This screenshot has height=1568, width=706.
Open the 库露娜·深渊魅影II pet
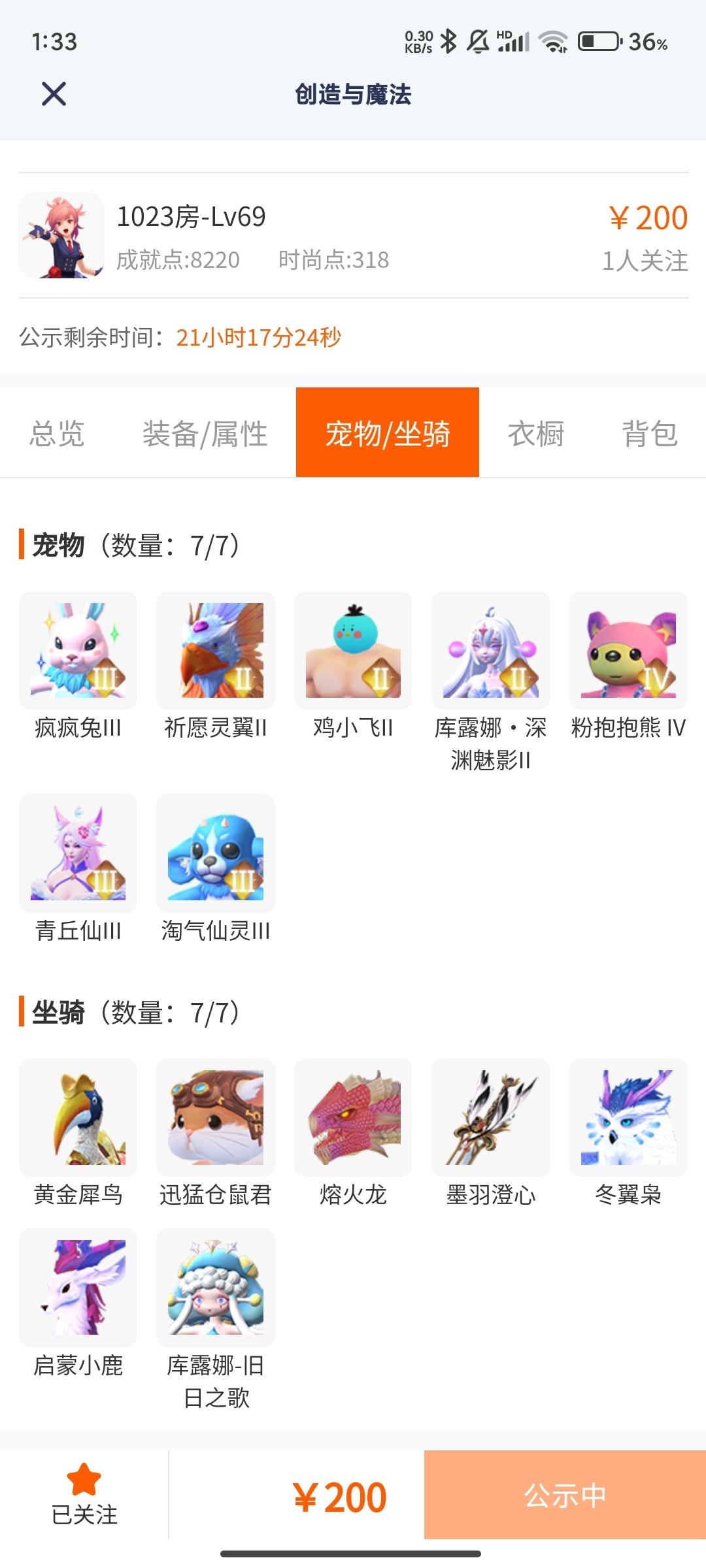(490, 649)
